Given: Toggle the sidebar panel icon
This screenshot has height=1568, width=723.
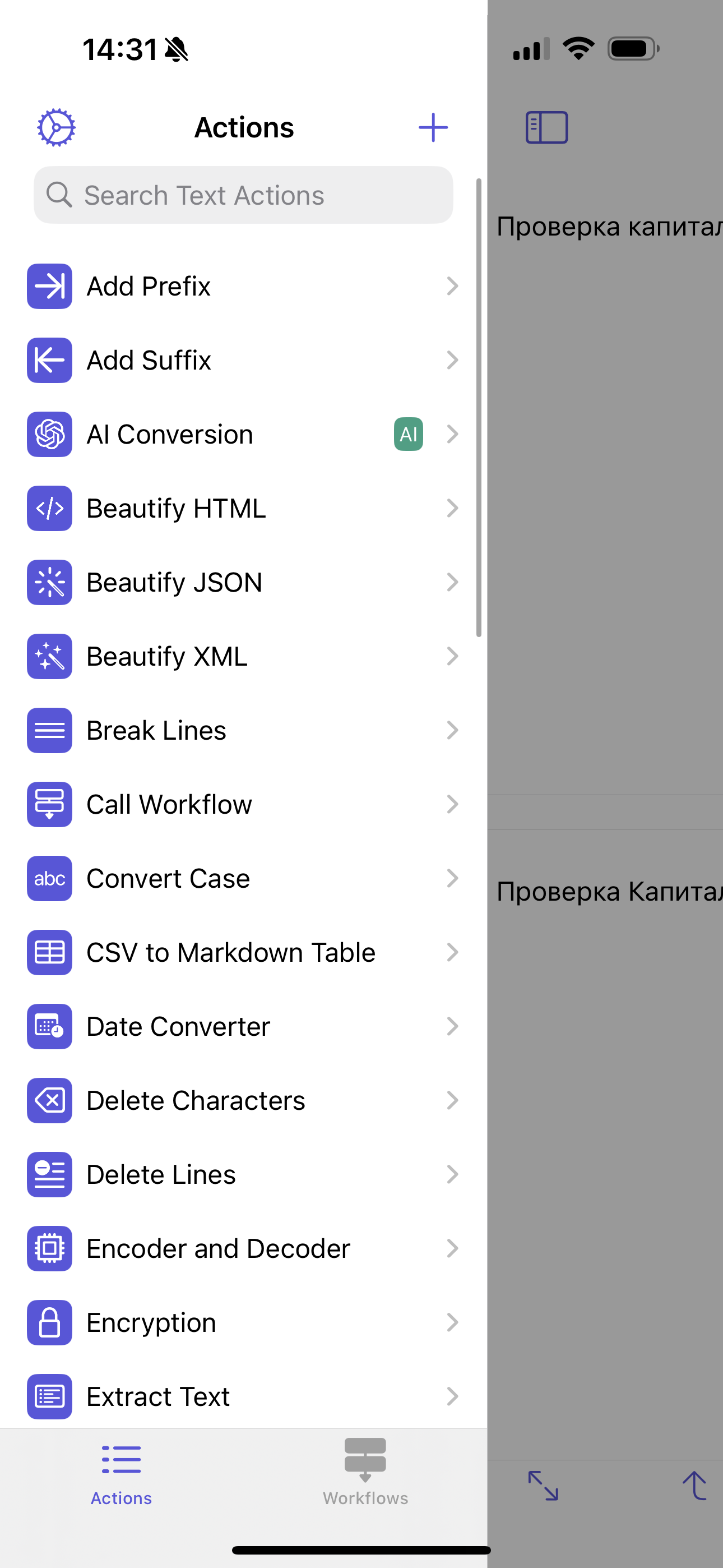Looking at the screenshot, I should pyautogui.click(x=546, y=128).
